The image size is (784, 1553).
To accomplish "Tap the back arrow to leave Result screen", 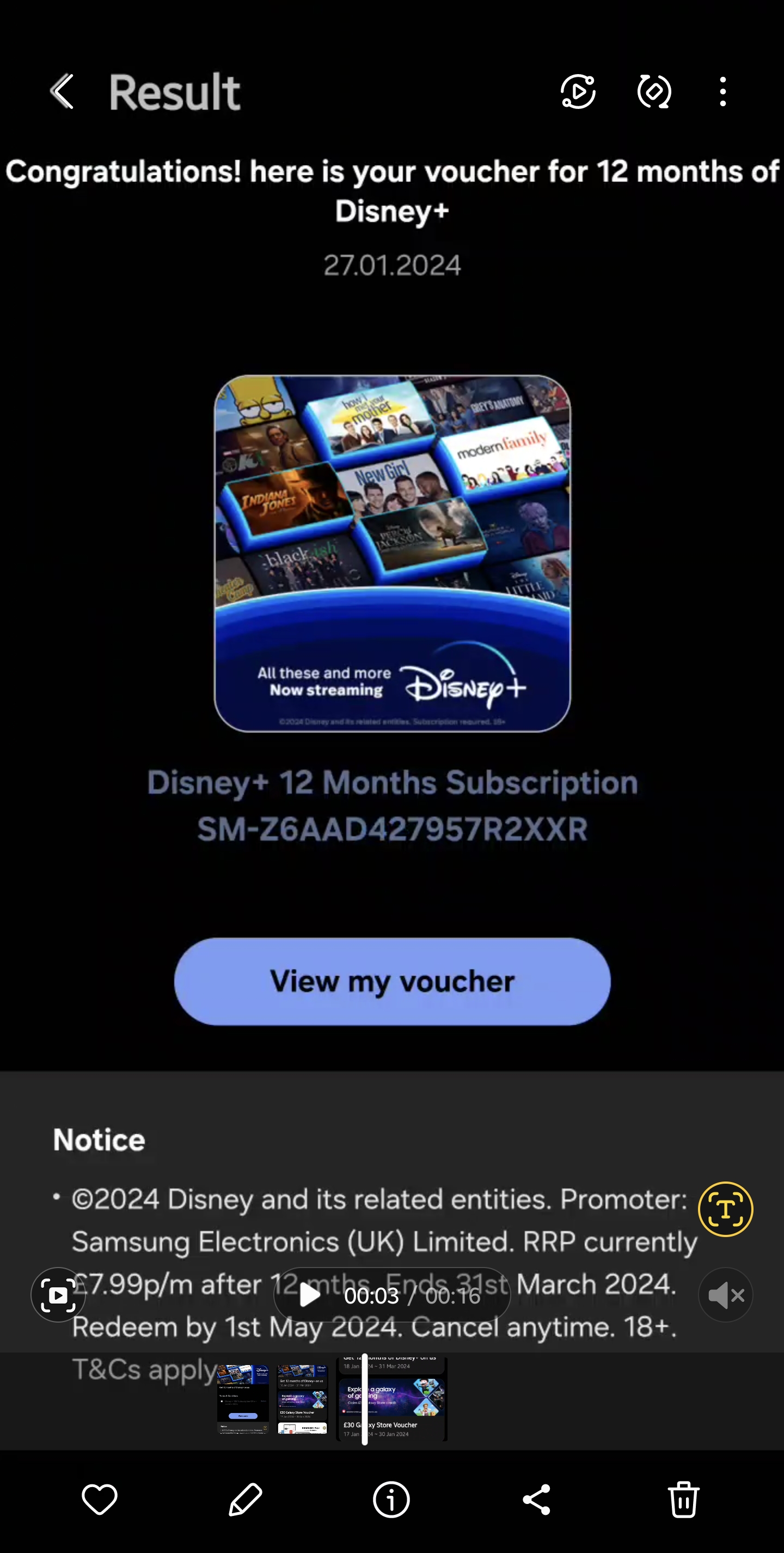I will [x=62, y=92].
